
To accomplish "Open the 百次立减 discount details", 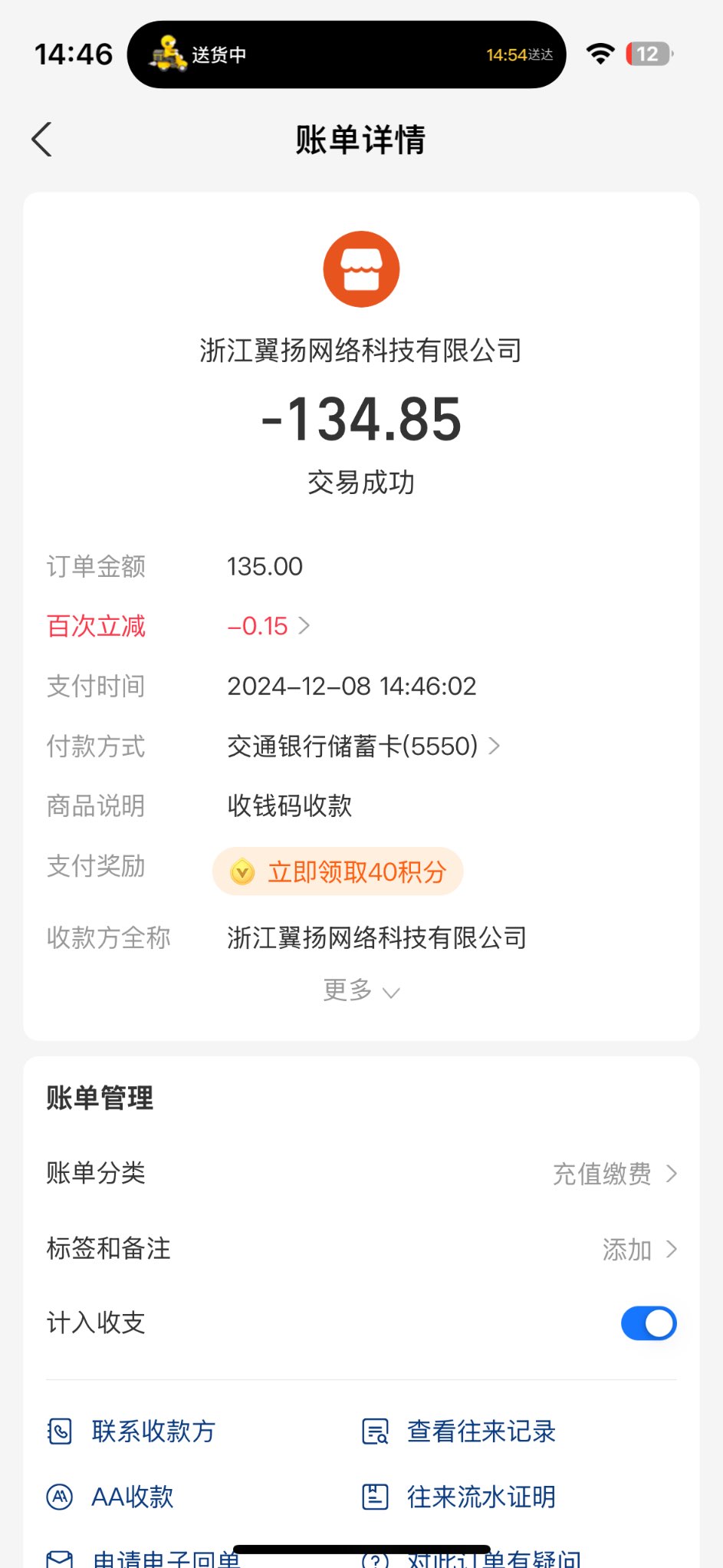I will [x=268, y=626].
